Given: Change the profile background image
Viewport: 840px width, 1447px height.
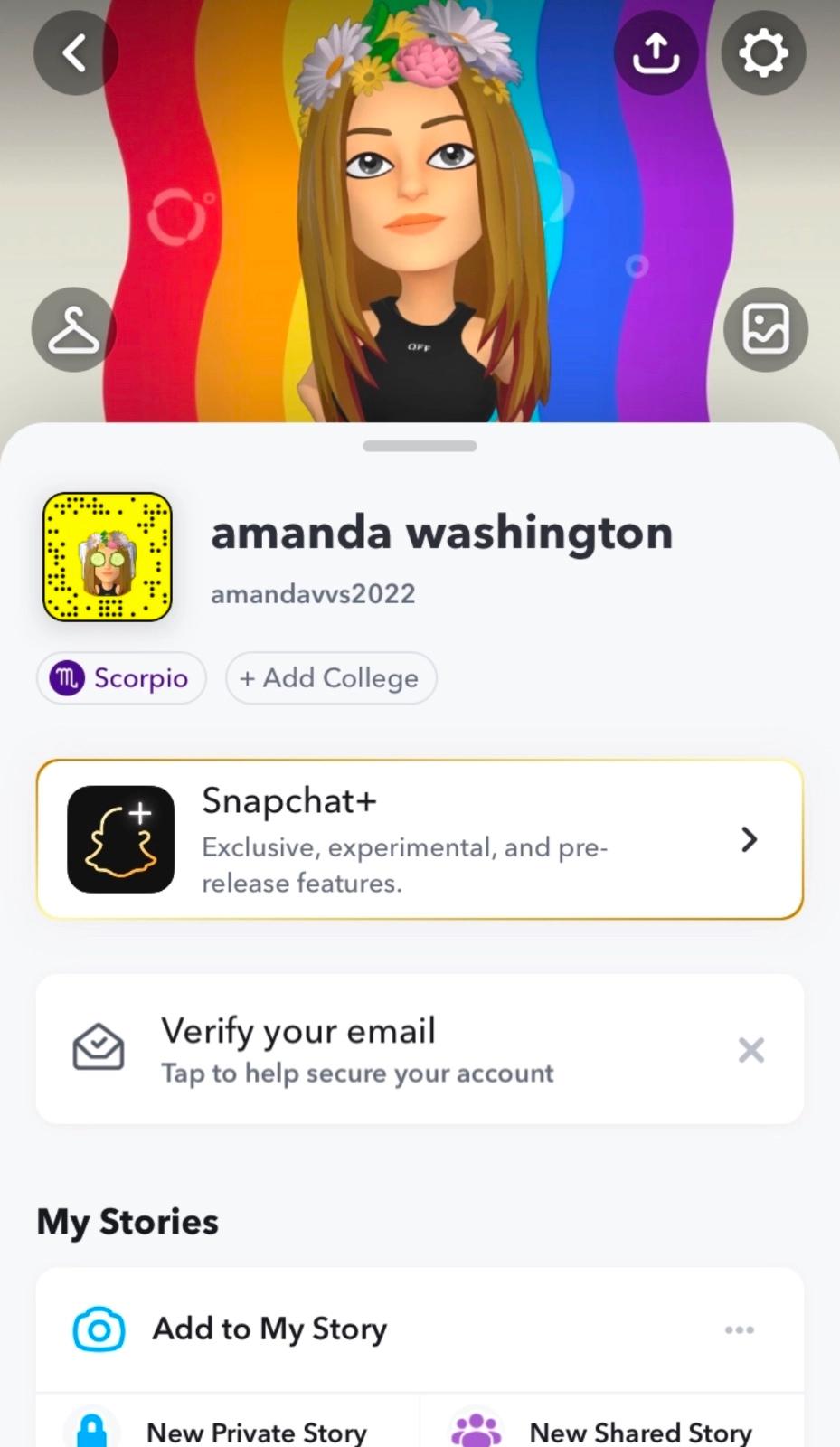Looking at the screenshot, I should pos(765,330).
